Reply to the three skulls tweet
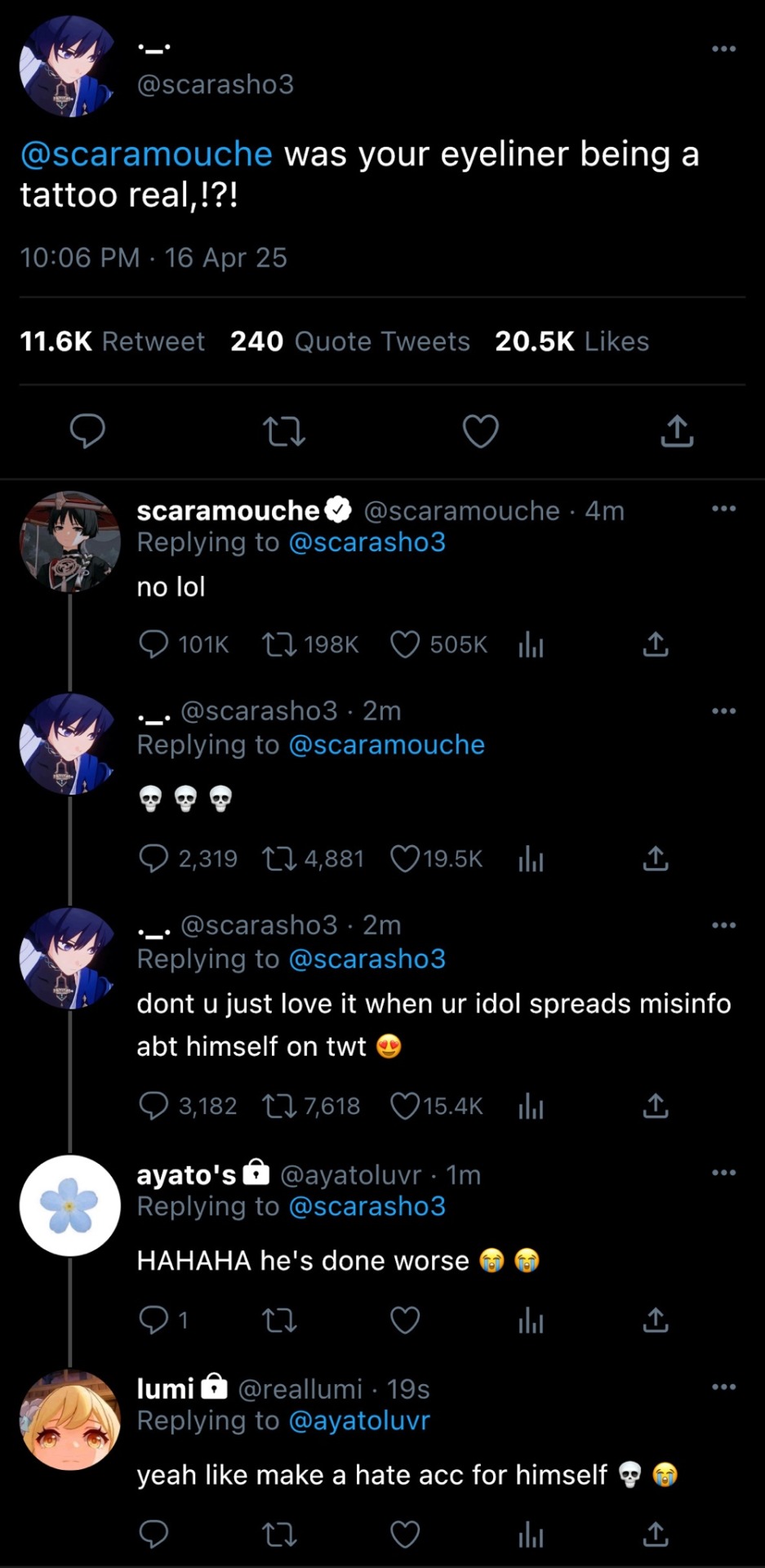765x1568 pixels. (153, 858)
